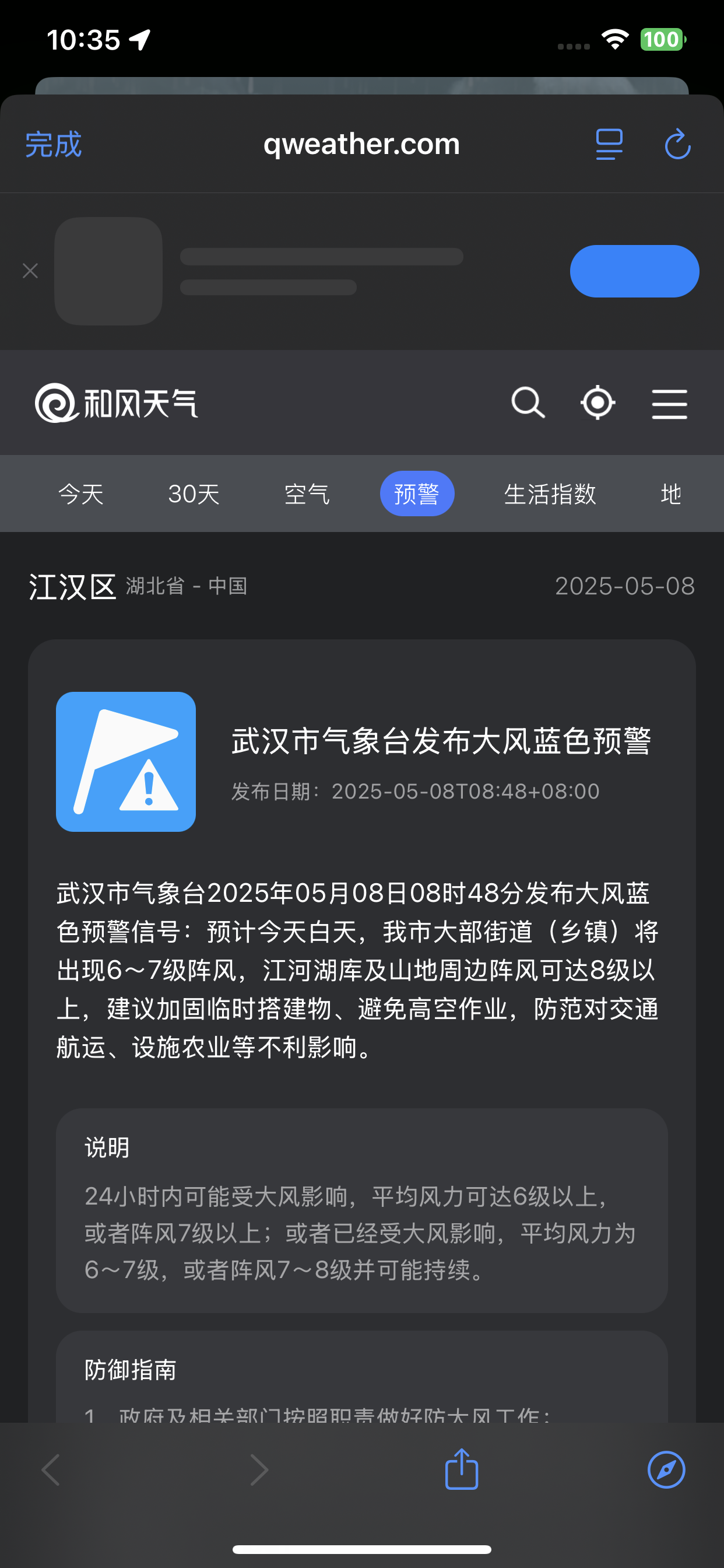Open the hamburger menu
724x1568 pixels.
[669, 404]
